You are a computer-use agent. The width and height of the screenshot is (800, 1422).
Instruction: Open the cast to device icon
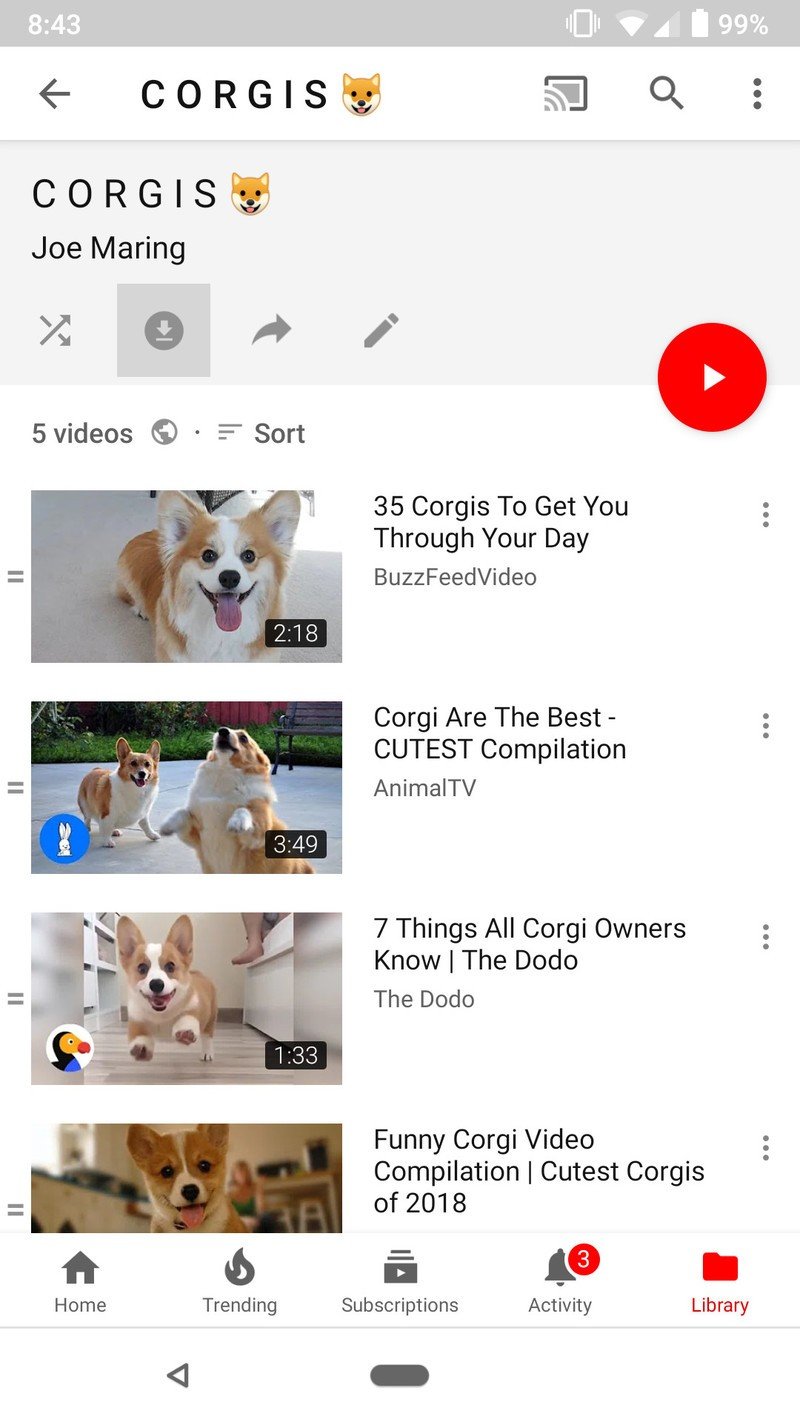tap(565, 94)
